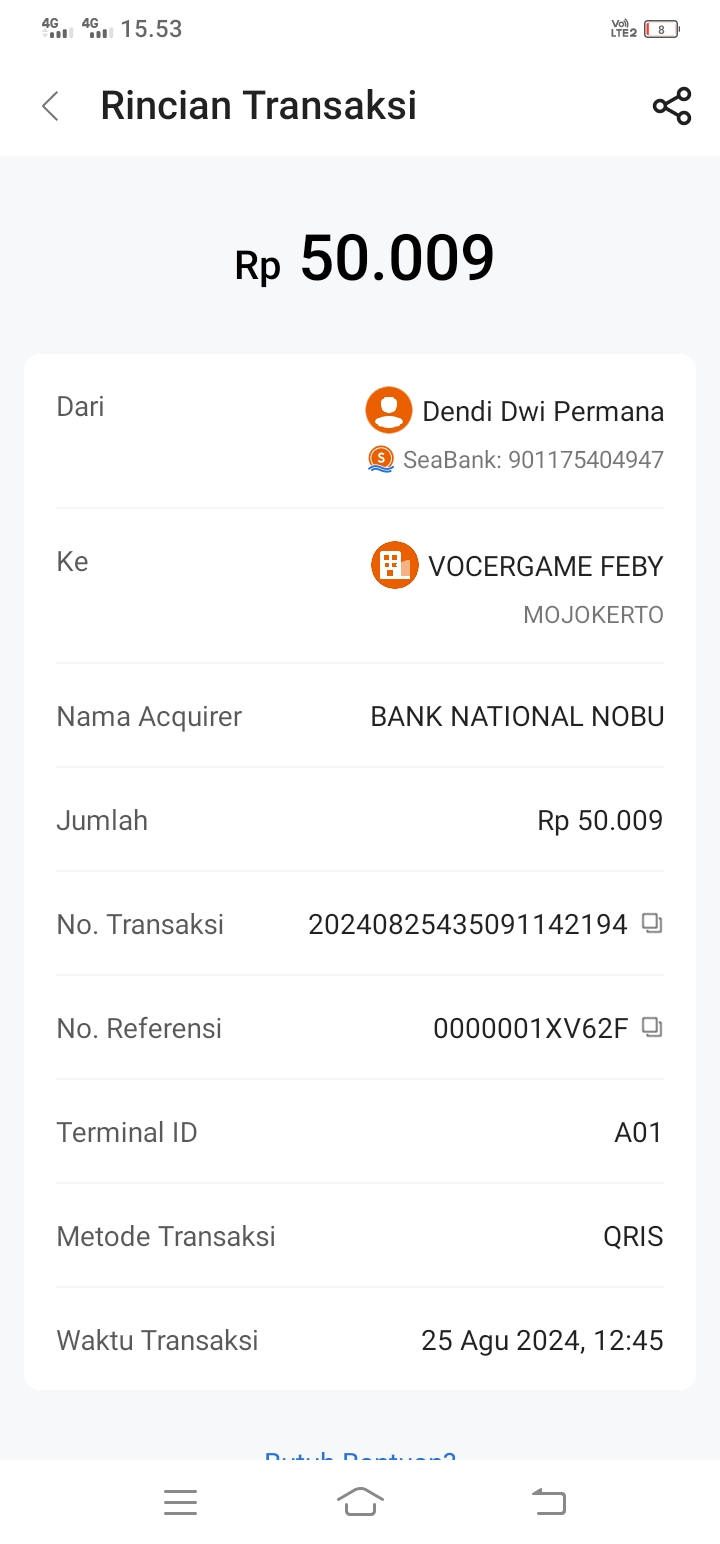
Task: Copy the No. Referensi code
Action: [x=652, y=1027]
